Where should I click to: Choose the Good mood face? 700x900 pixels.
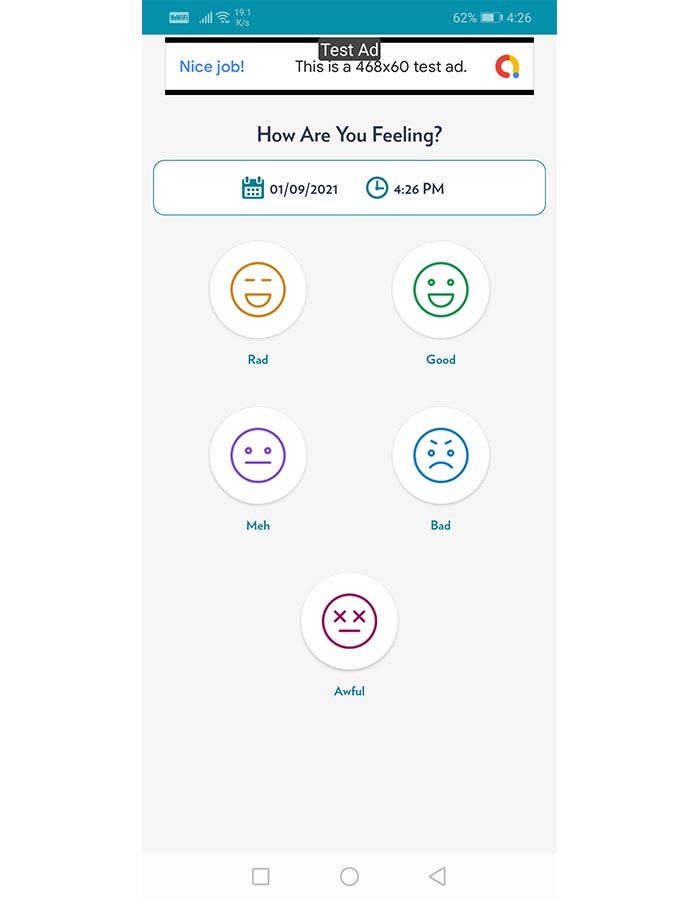(x=441, y=290)
